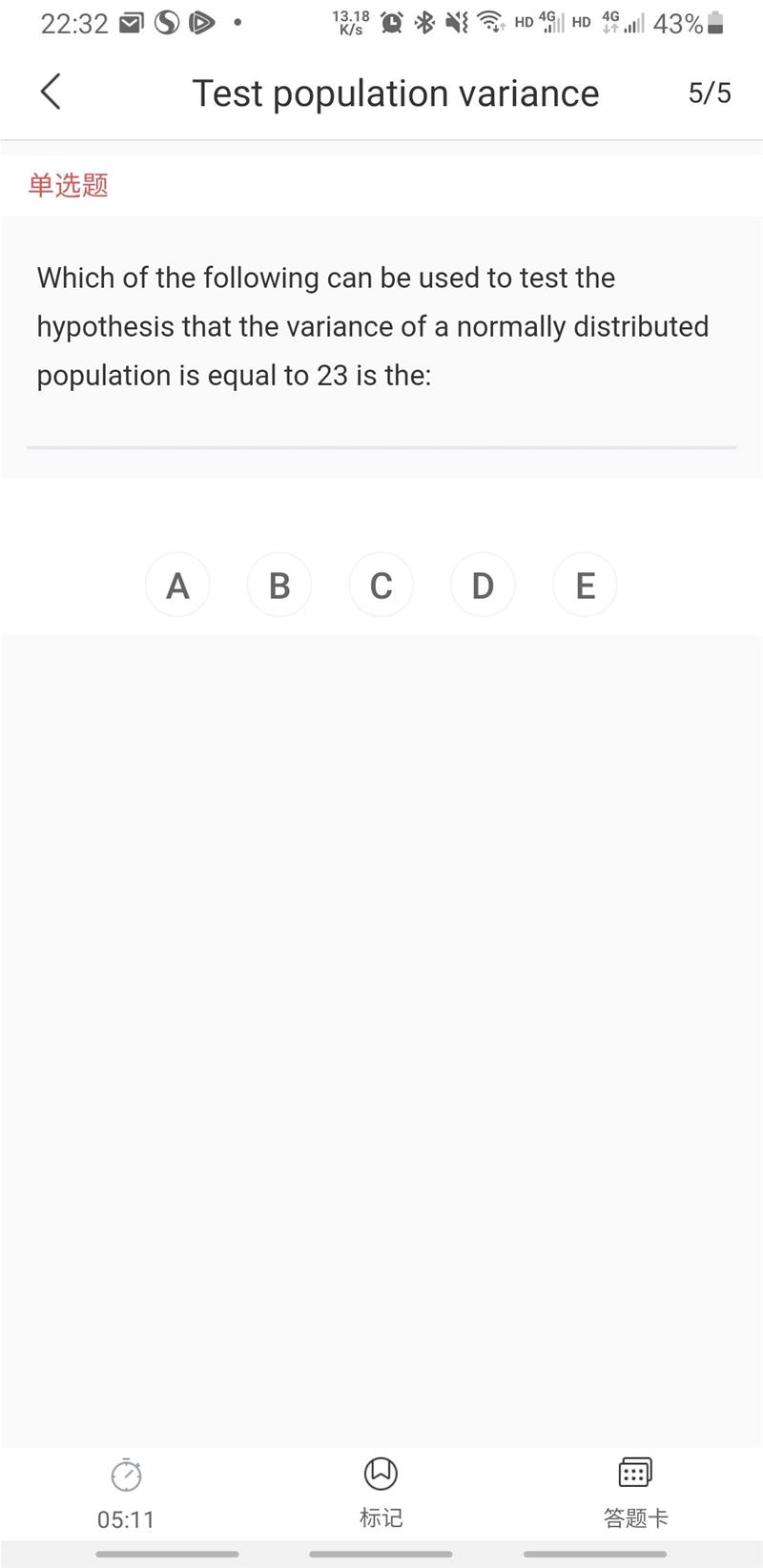Image resolution: width=763 pixels, height=1568 pixels.
Task: Mark this question with 标记
Action: (381, 1490)
